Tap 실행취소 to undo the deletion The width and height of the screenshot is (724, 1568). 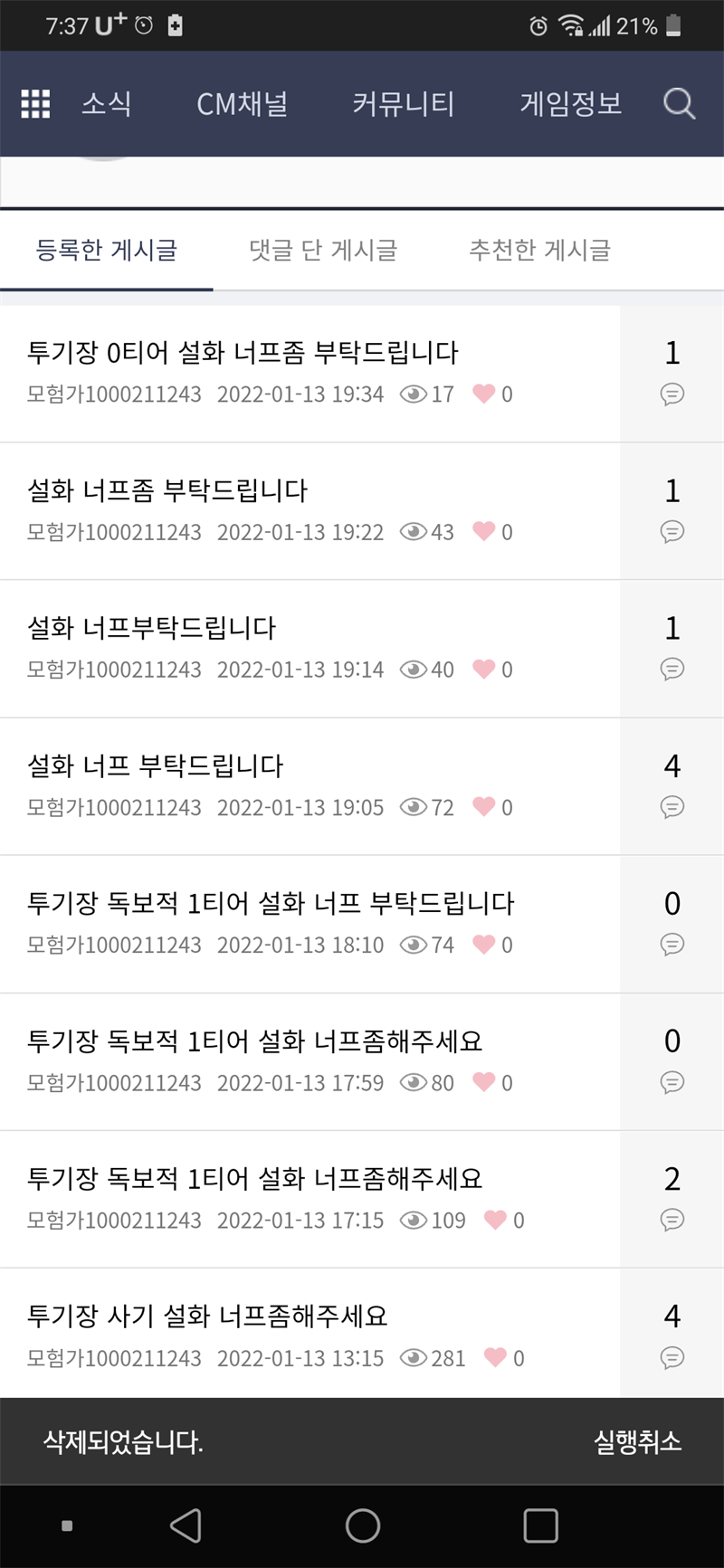click(637, 1441)
